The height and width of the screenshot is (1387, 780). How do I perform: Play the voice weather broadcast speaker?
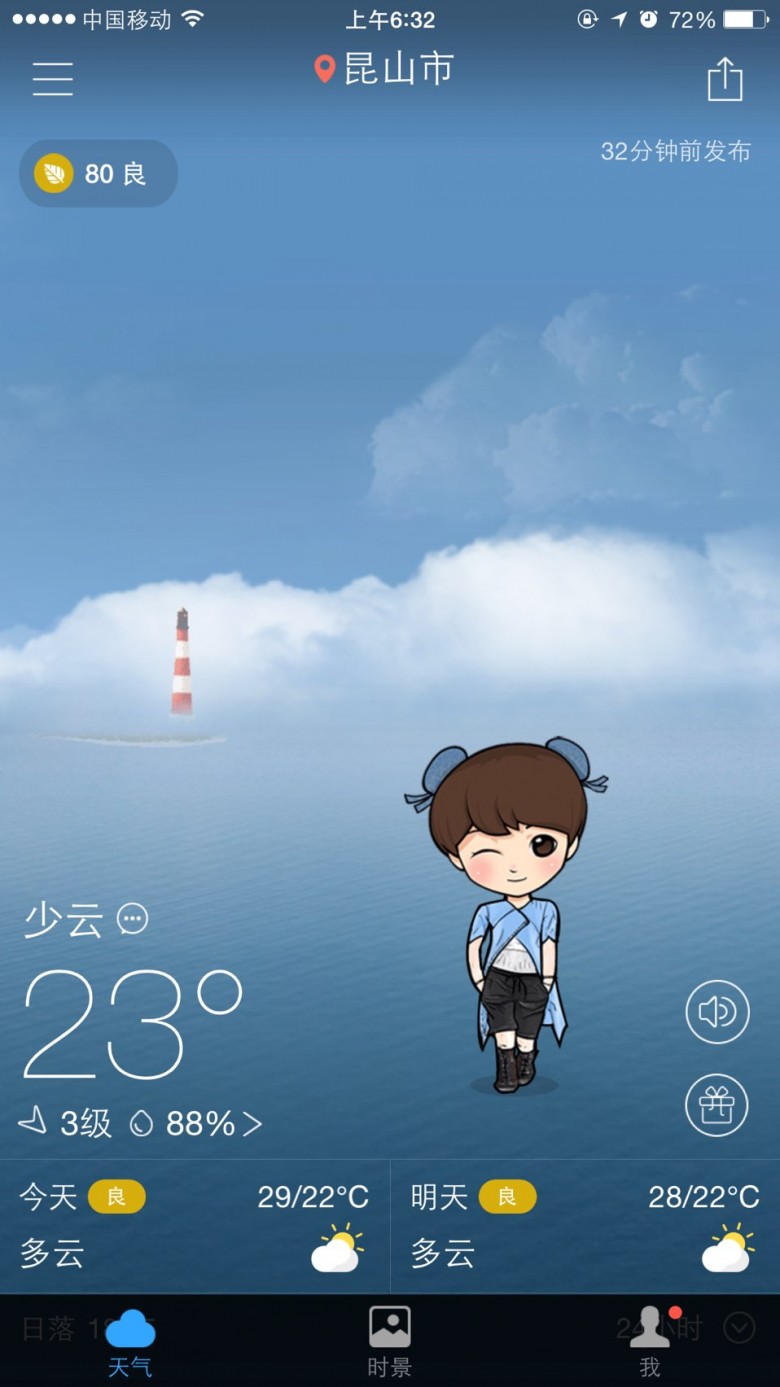point(717,1012)
